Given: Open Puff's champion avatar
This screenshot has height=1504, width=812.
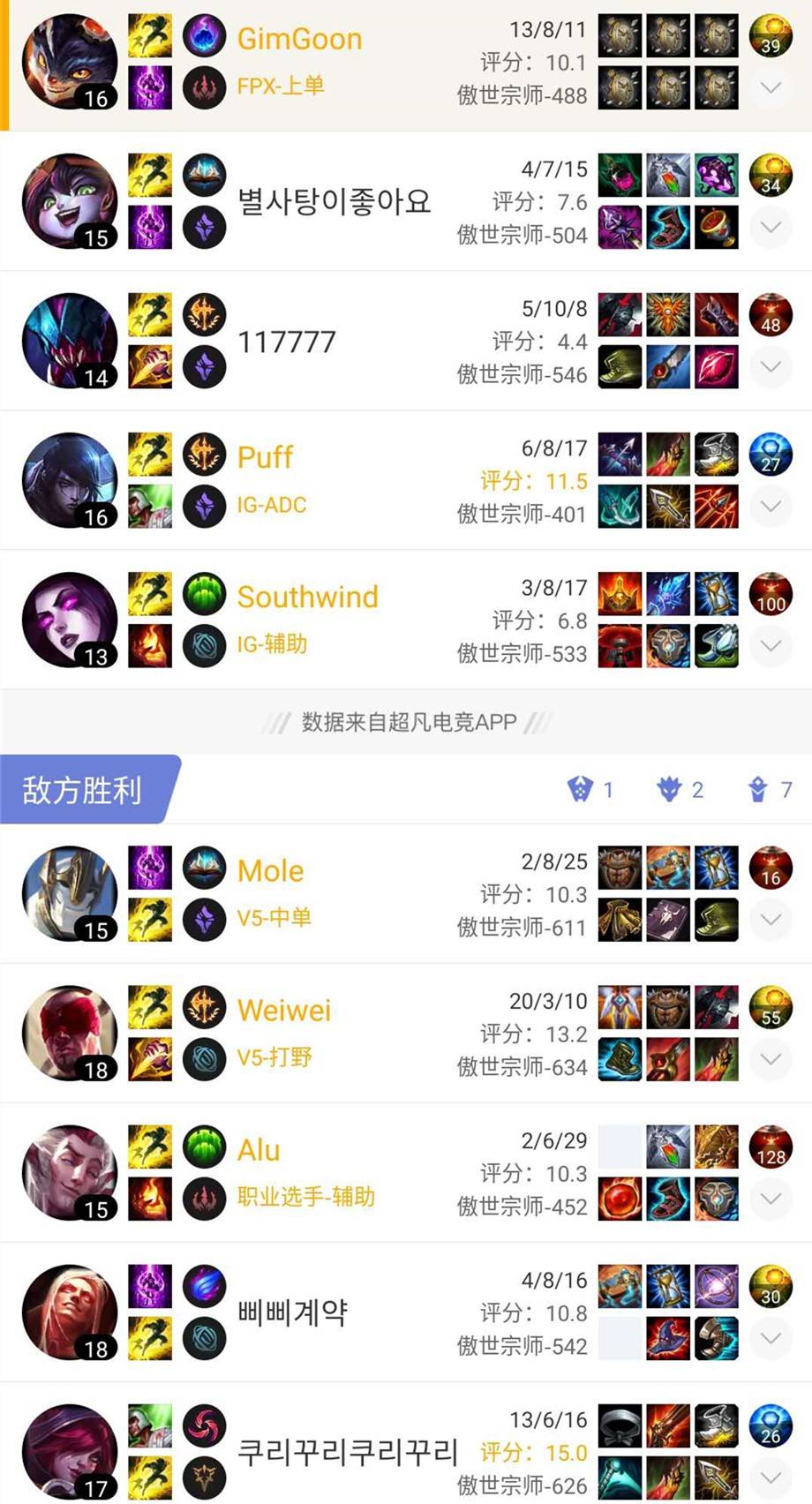Looking at the screenshot, I should [x=69, y=480].
